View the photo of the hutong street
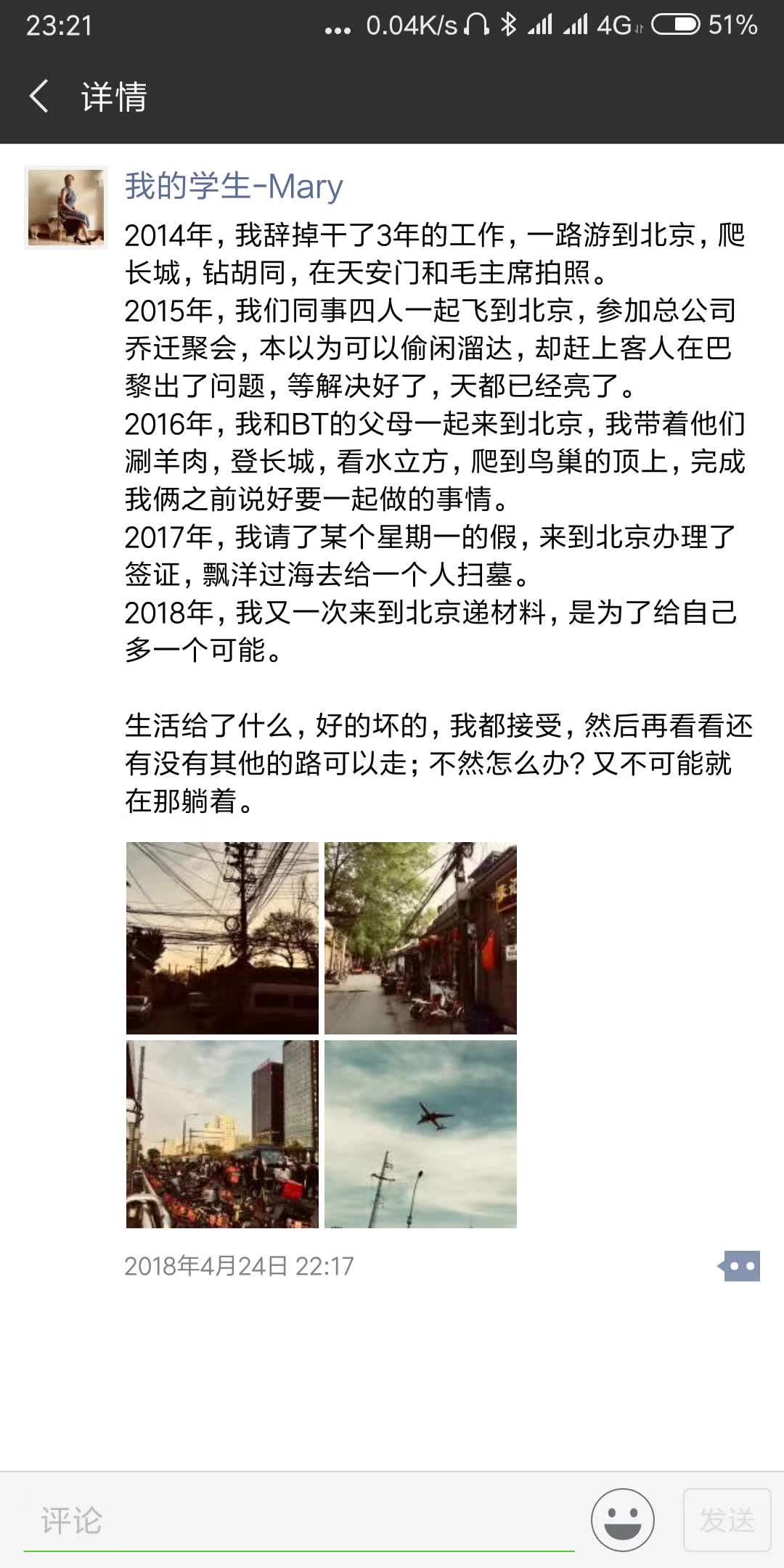 click(420, 938)
